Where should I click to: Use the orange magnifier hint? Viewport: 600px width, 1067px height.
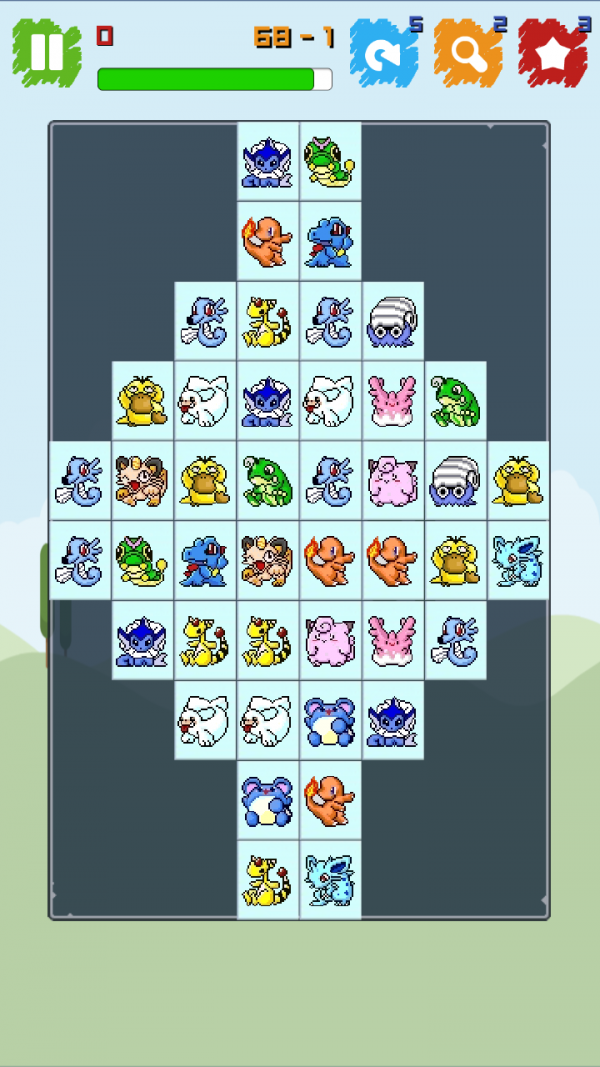467,52
